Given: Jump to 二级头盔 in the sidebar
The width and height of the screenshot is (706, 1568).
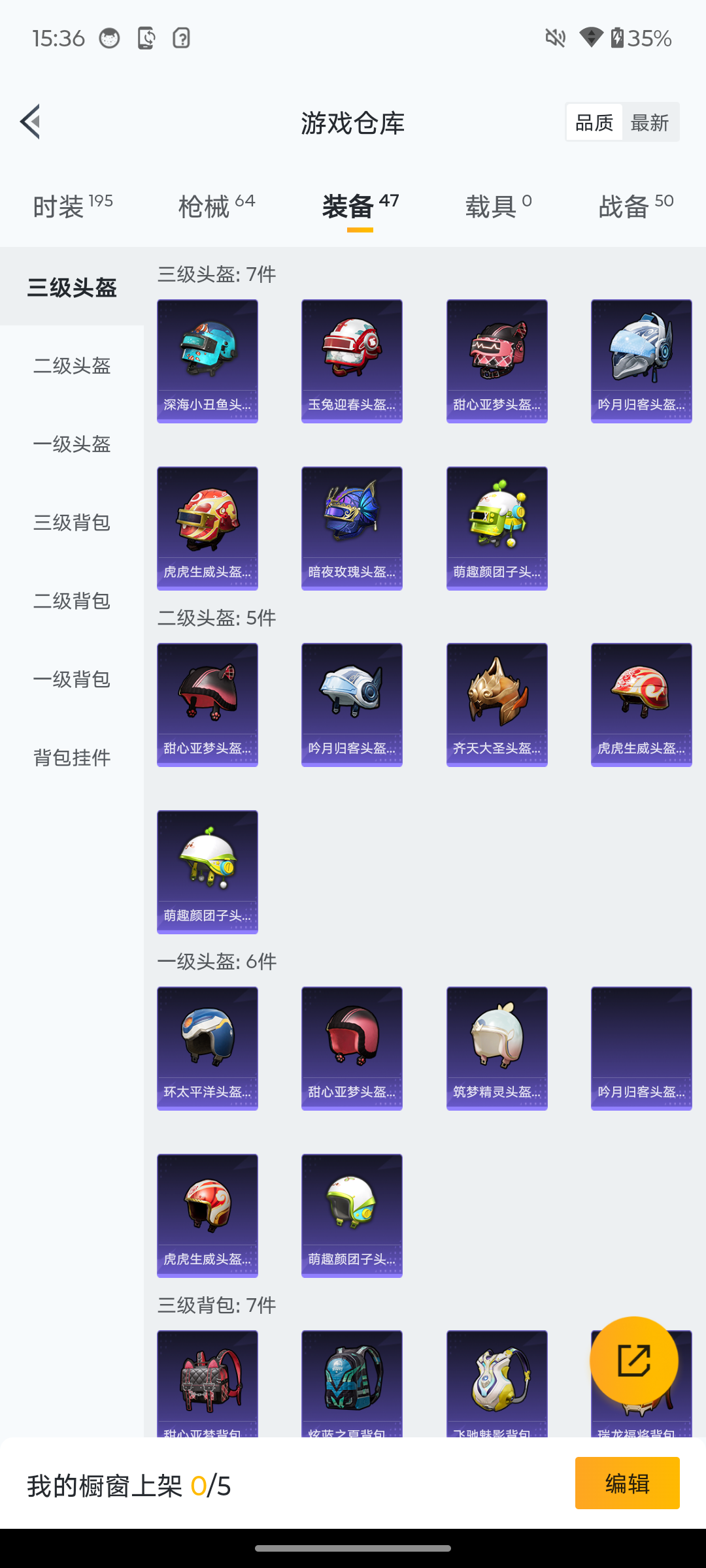Looking at the screenshot, I should 72,365.
